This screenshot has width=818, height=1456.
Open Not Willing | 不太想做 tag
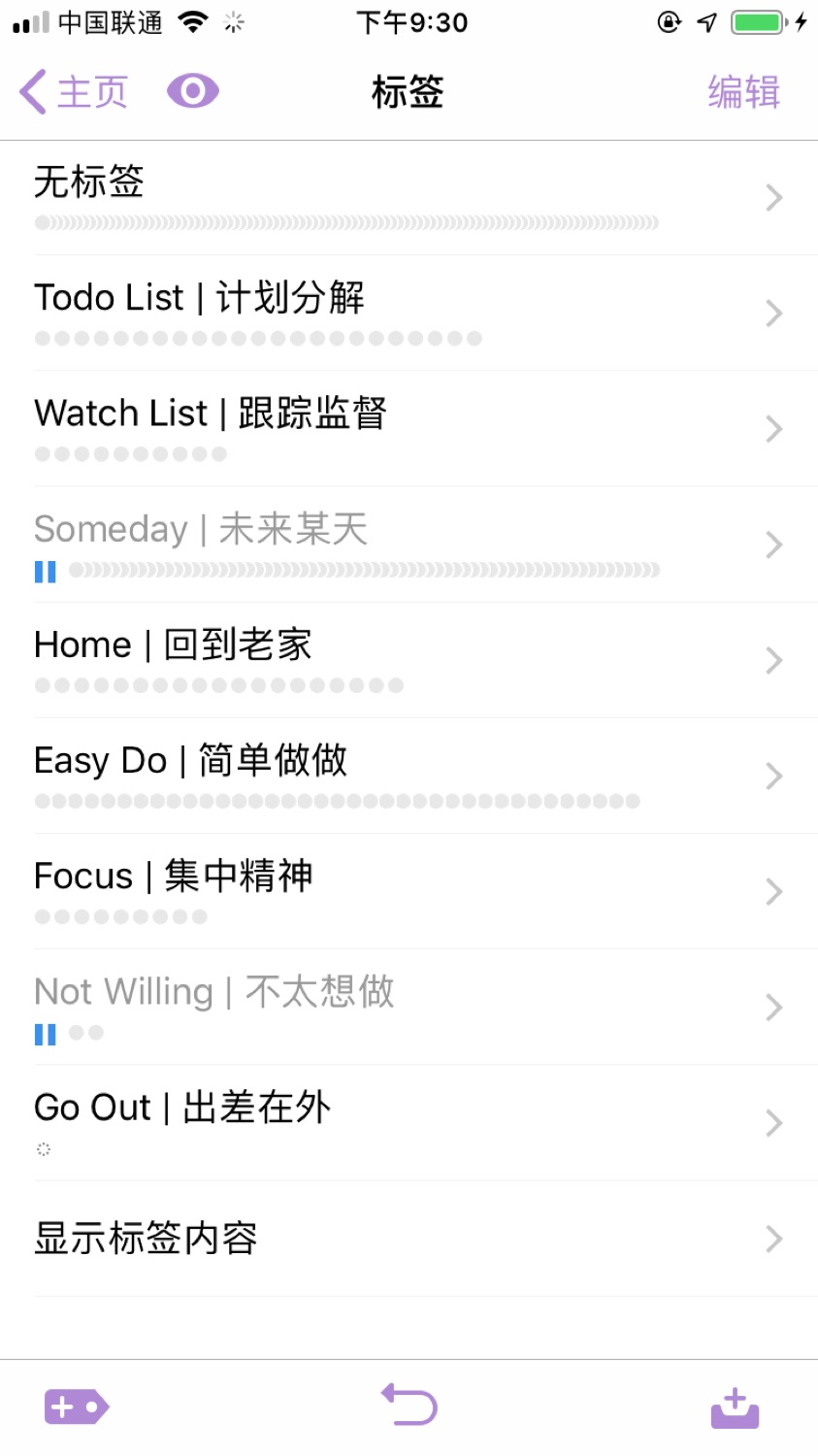(409, 1007)
